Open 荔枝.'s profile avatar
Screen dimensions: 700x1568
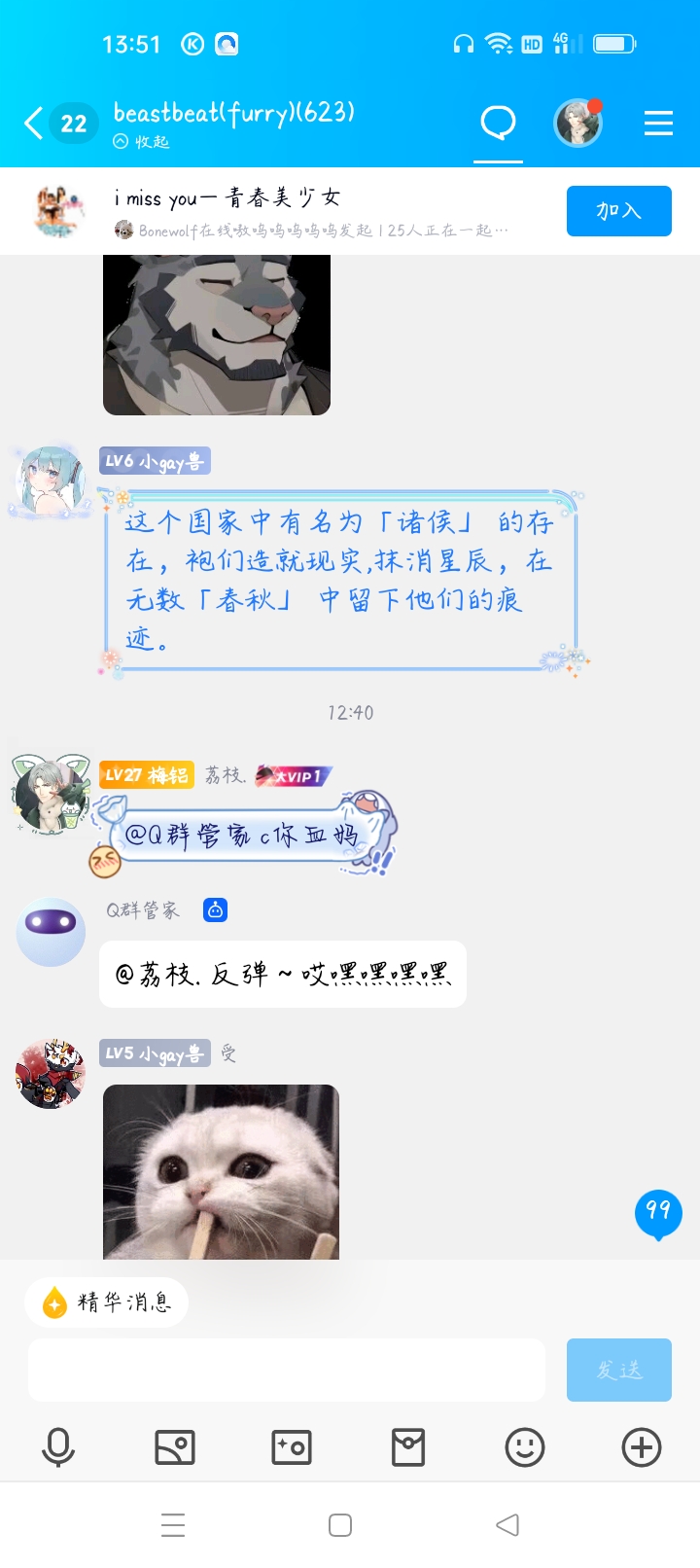51,794
